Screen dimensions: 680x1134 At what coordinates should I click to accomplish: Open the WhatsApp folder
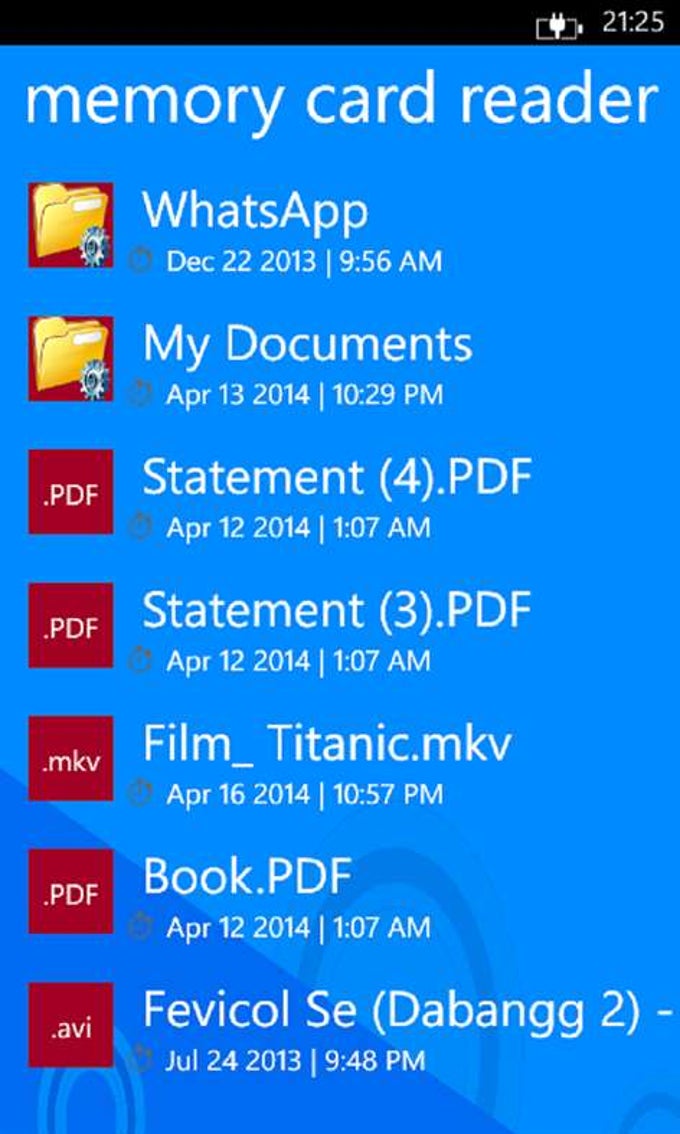coord(255,211)
